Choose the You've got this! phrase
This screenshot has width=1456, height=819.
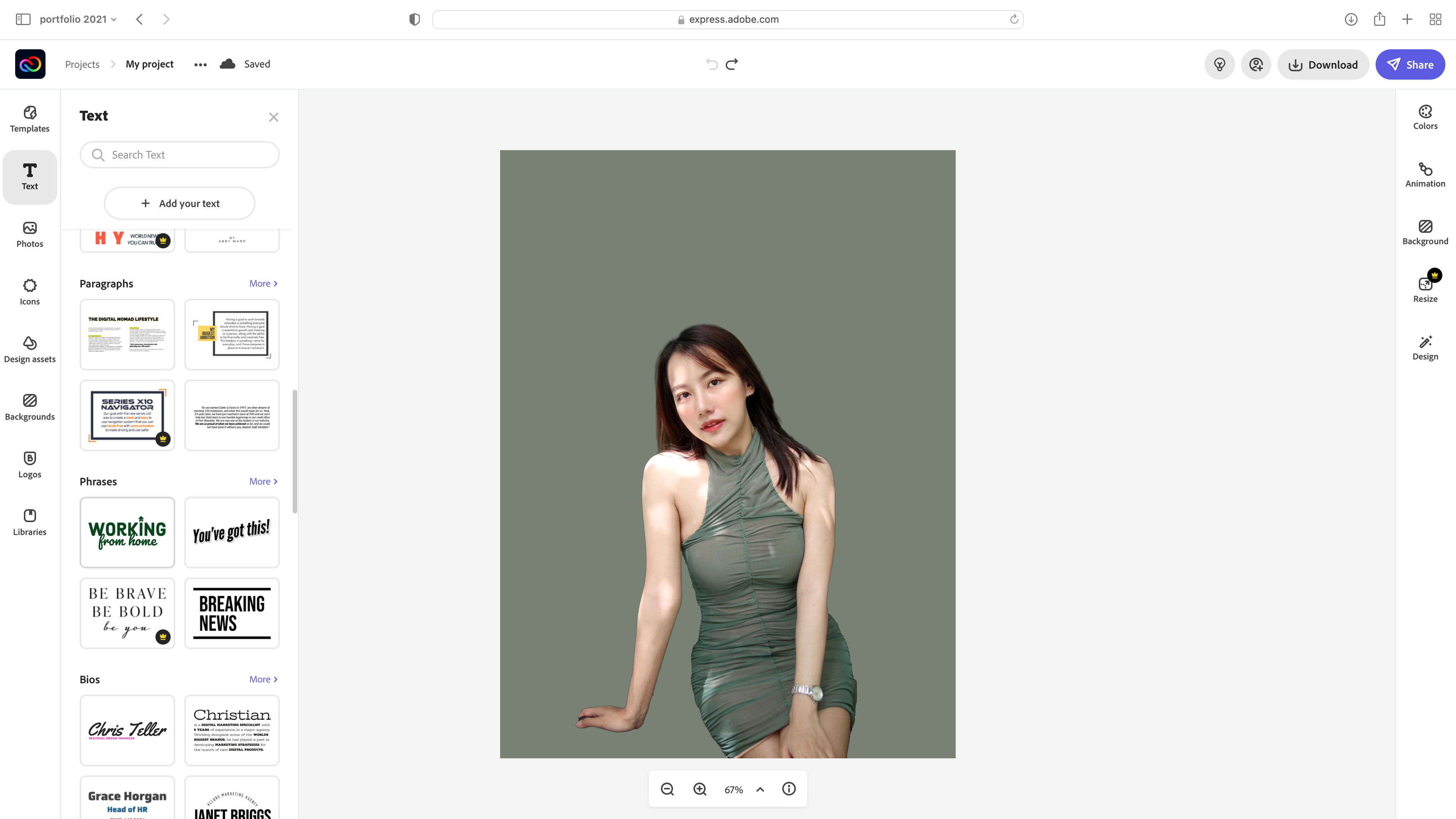coord(232,532)
